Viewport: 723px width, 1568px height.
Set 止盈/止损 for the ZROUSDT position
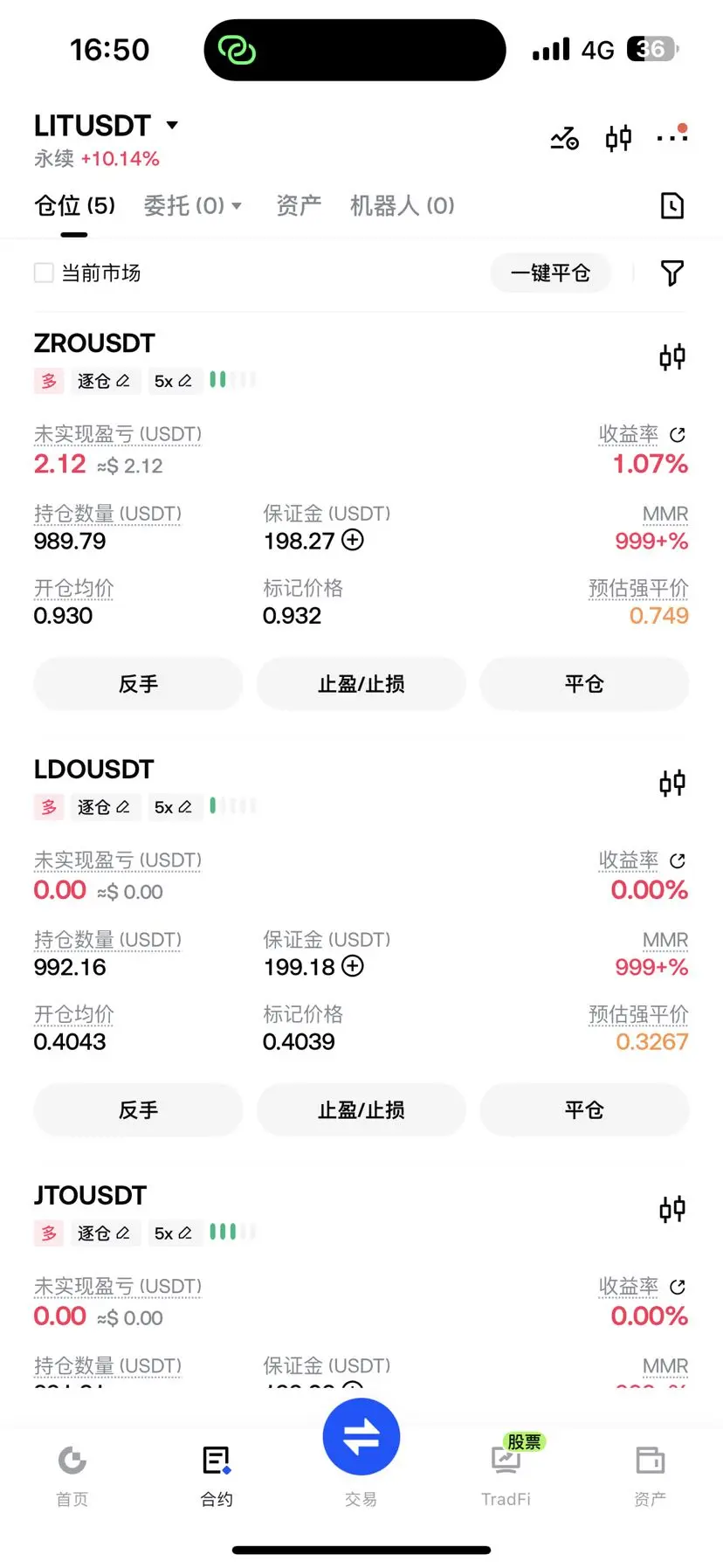[361, 684]
